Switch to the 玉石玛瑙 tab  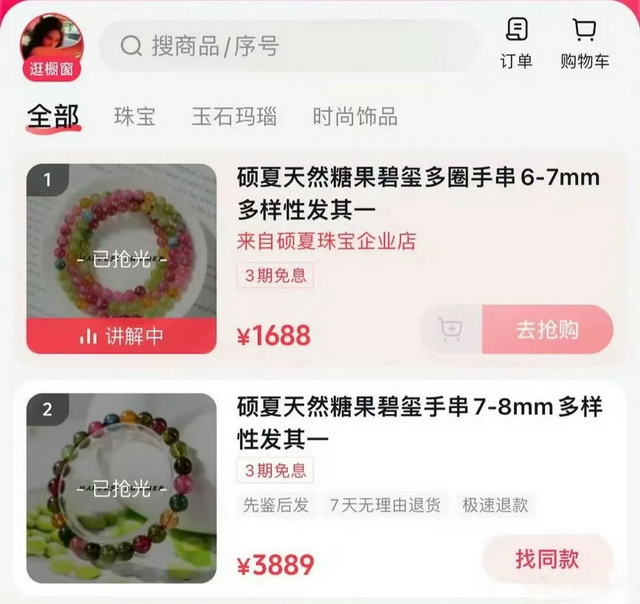point(234,116)
